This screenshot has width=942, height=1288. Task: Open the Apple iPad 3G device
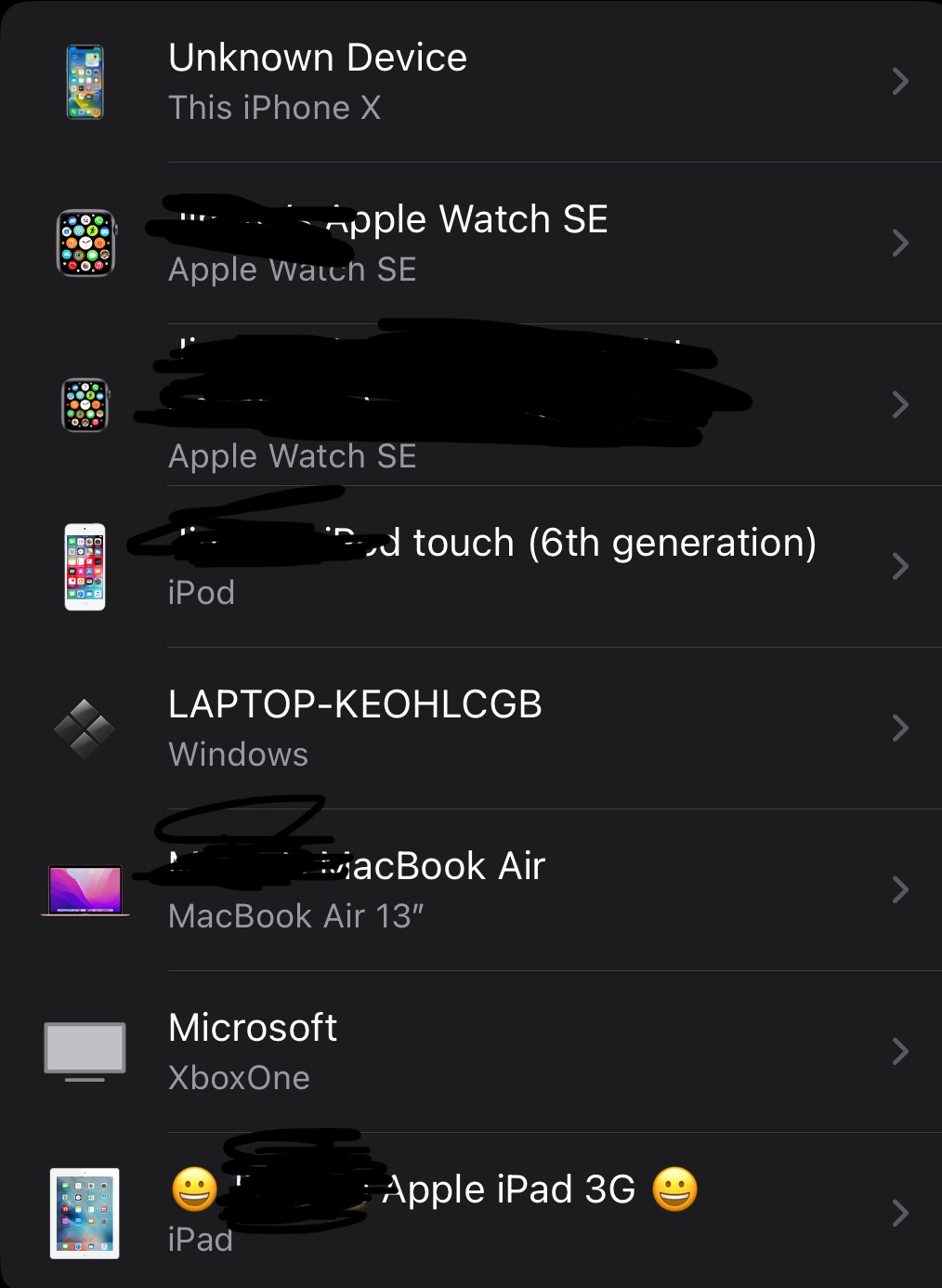[x=470, y=1212]
